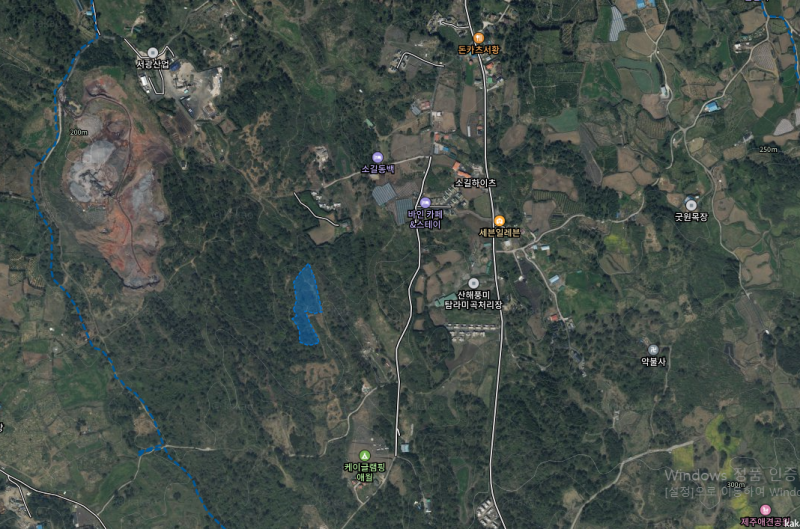Open the 서광산업 place marker
The height and width of the screenshot is (529, 800).
click(x=153, y=52)
